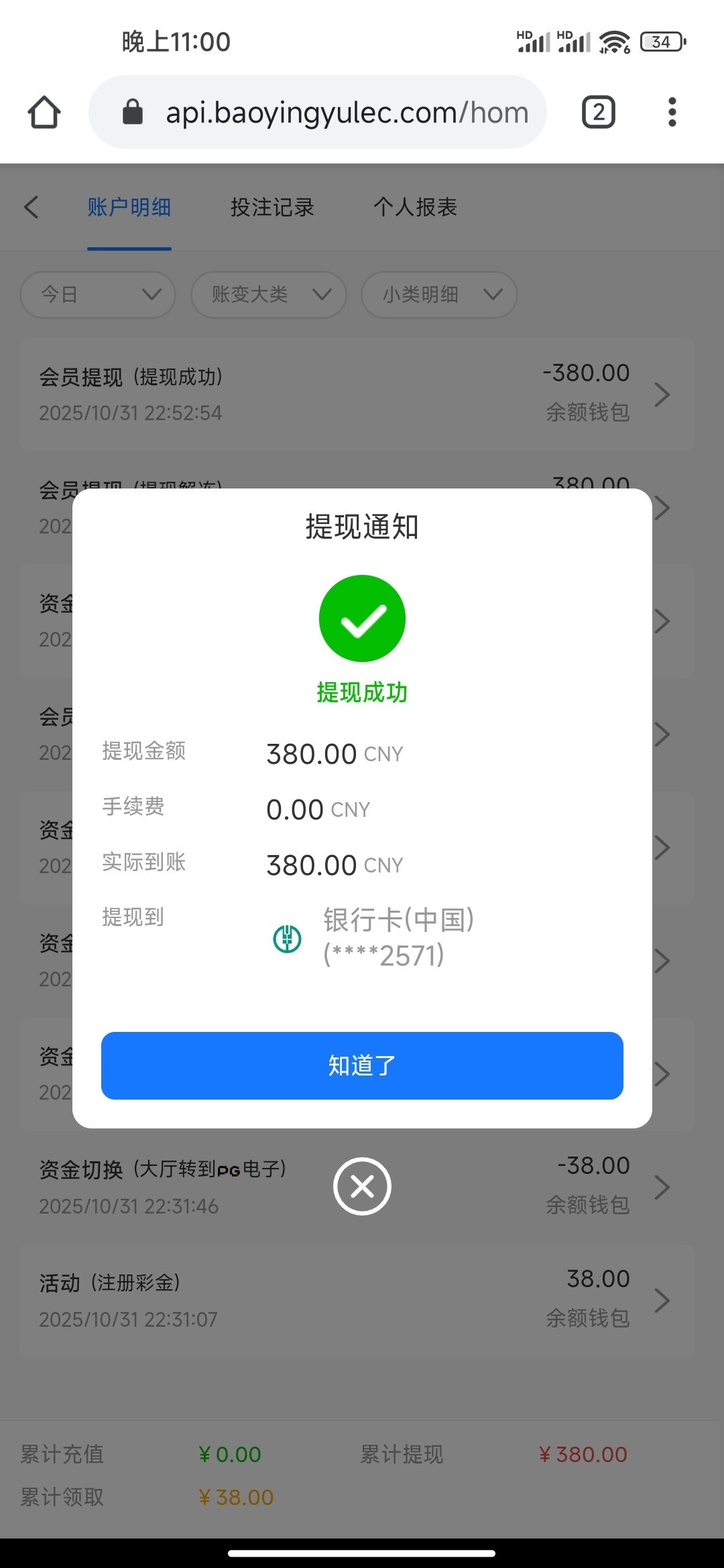Viewport: 724px width, 1568px height.
Task: Open the browser's tab switcher
Action: tap(598, 112)
